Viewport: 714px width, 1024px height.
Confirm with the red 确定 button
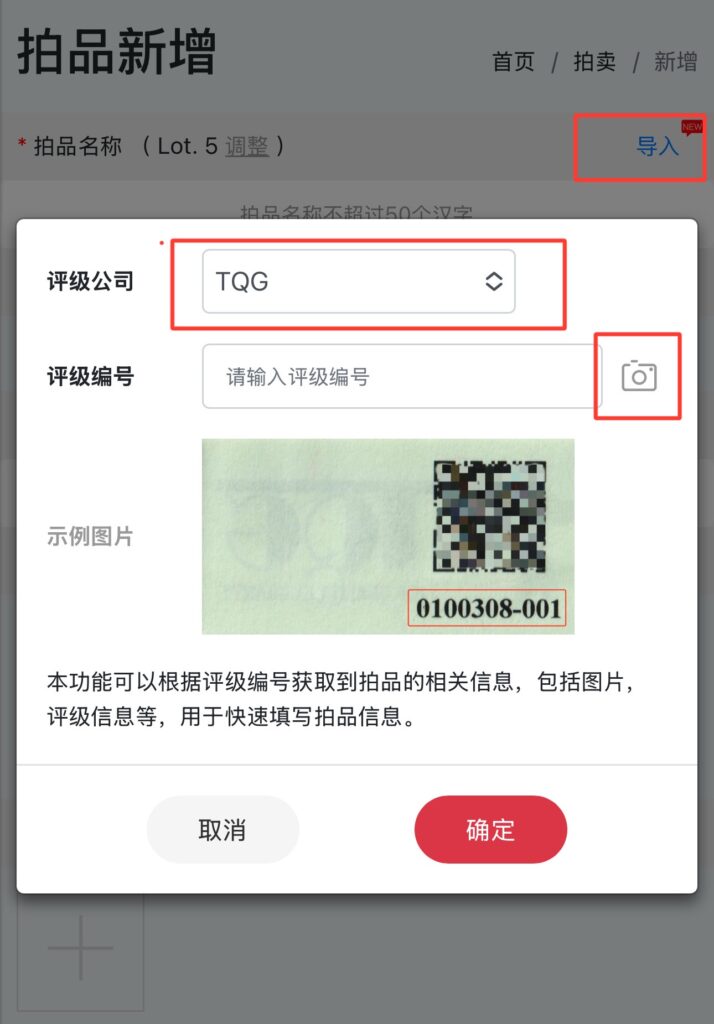[490, 830]
